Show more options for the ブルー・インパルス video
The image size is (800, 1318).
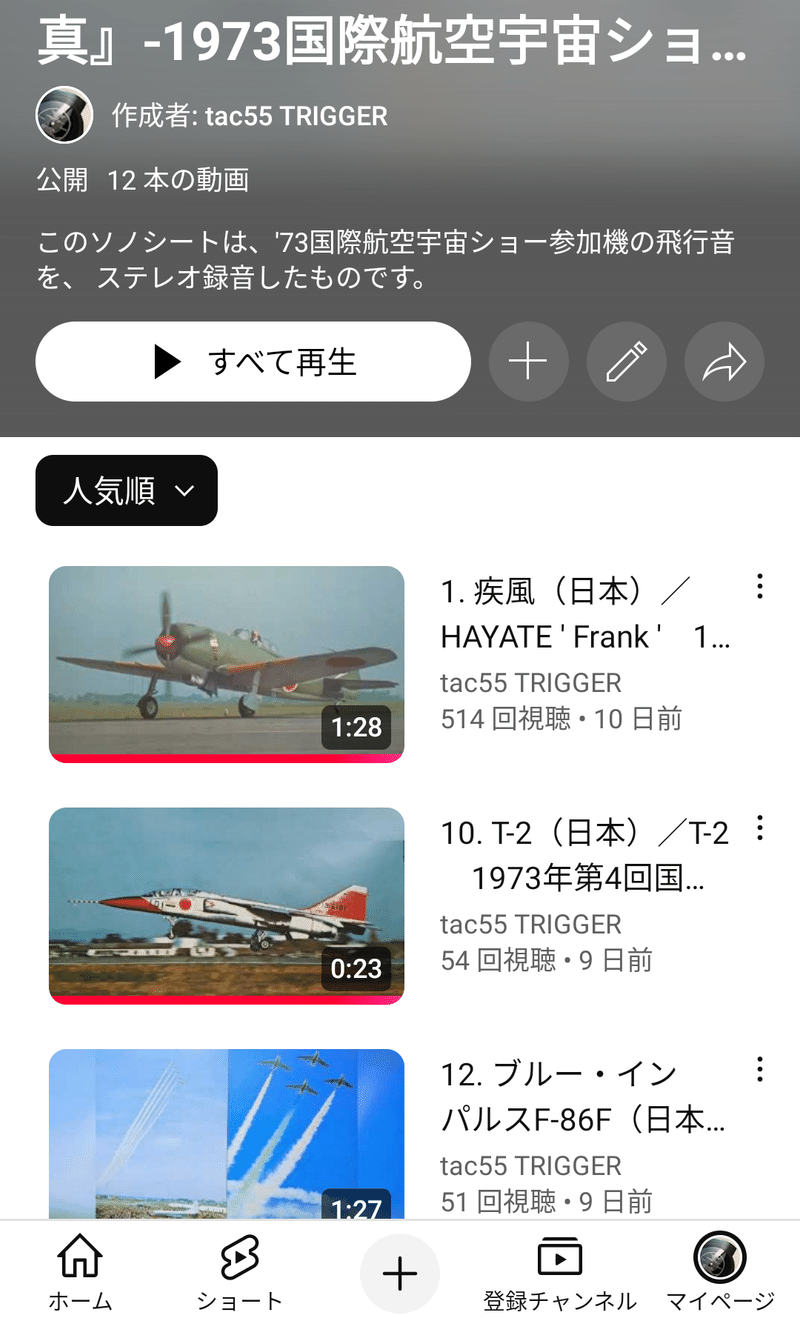(760, 1070)
